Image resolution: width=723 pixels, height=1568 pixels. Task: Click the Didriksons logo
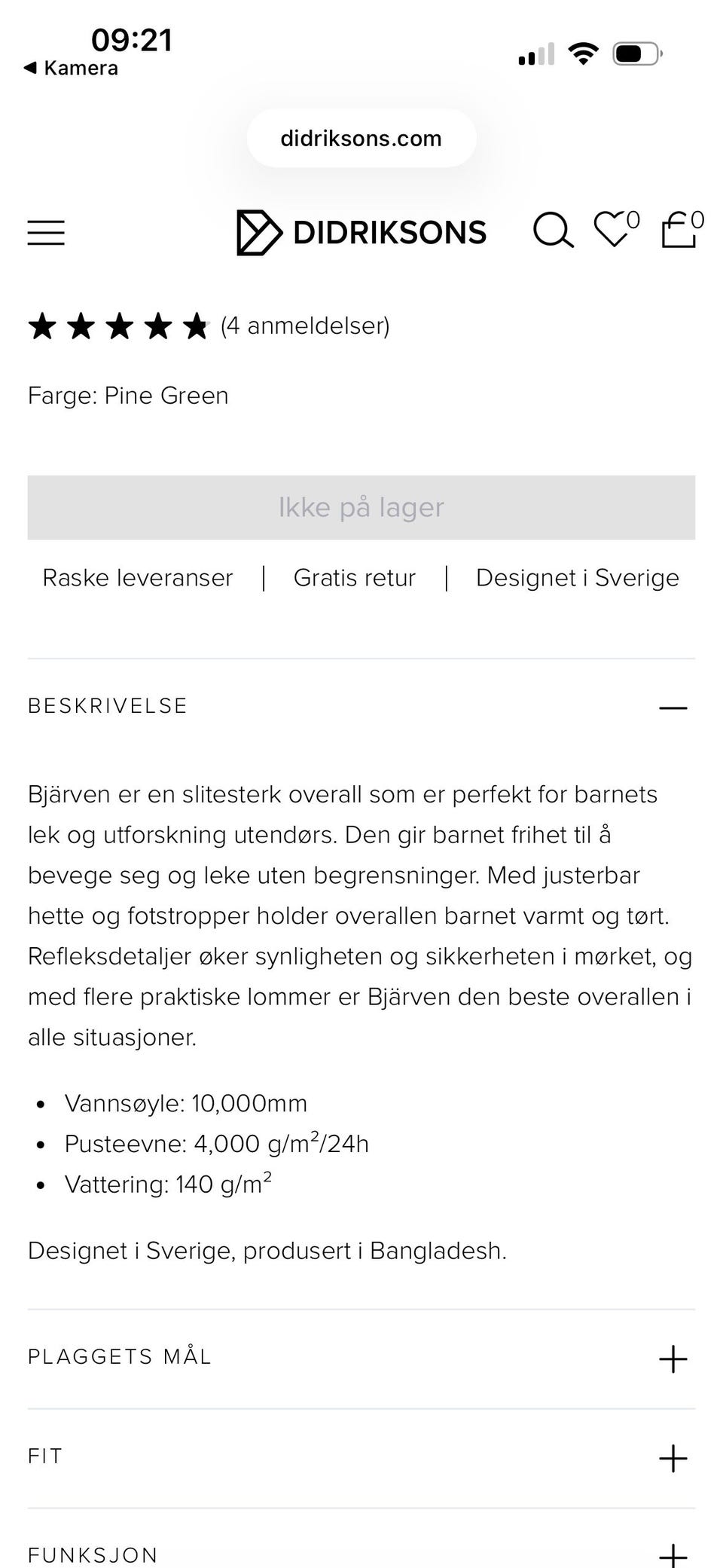click(x=361, y=232)
